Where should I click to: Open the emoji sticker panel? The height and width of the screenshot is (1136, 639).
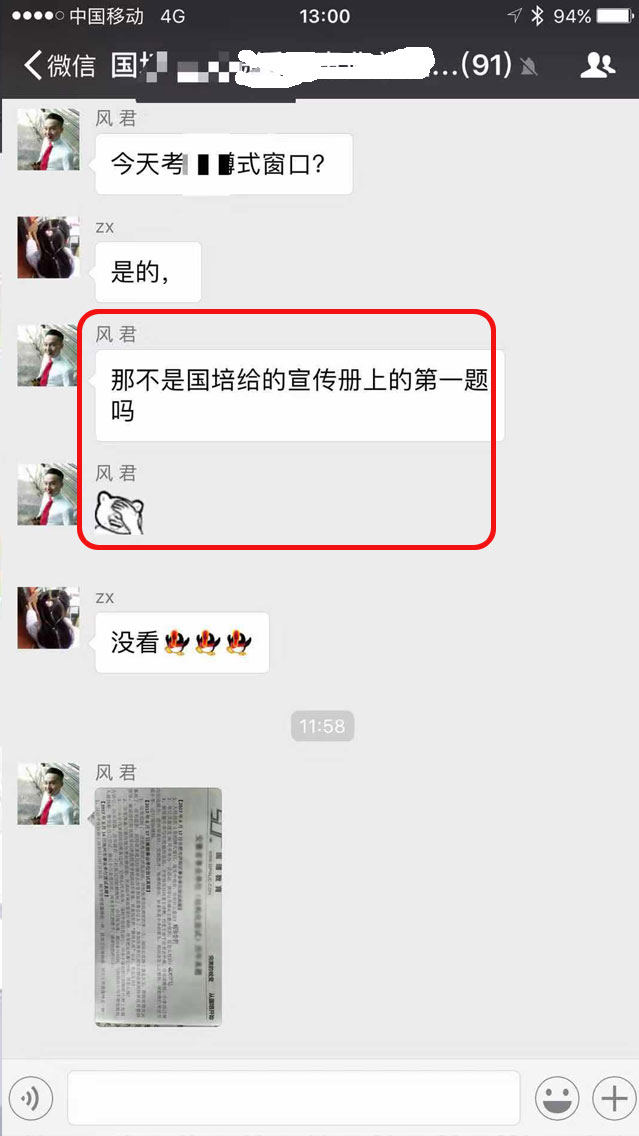557,1099
